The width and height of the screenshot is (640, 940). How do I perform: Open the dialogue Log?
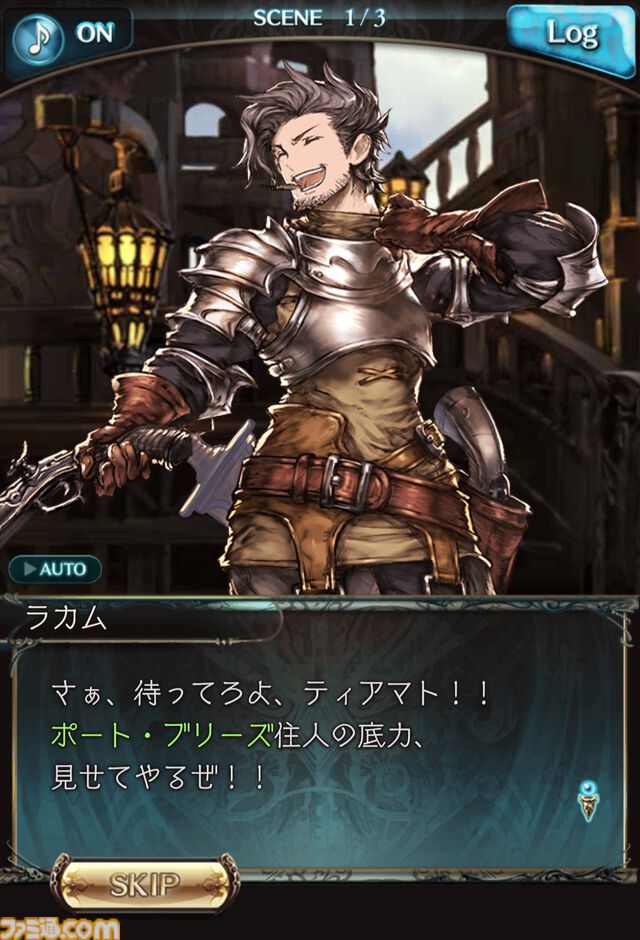572,36
